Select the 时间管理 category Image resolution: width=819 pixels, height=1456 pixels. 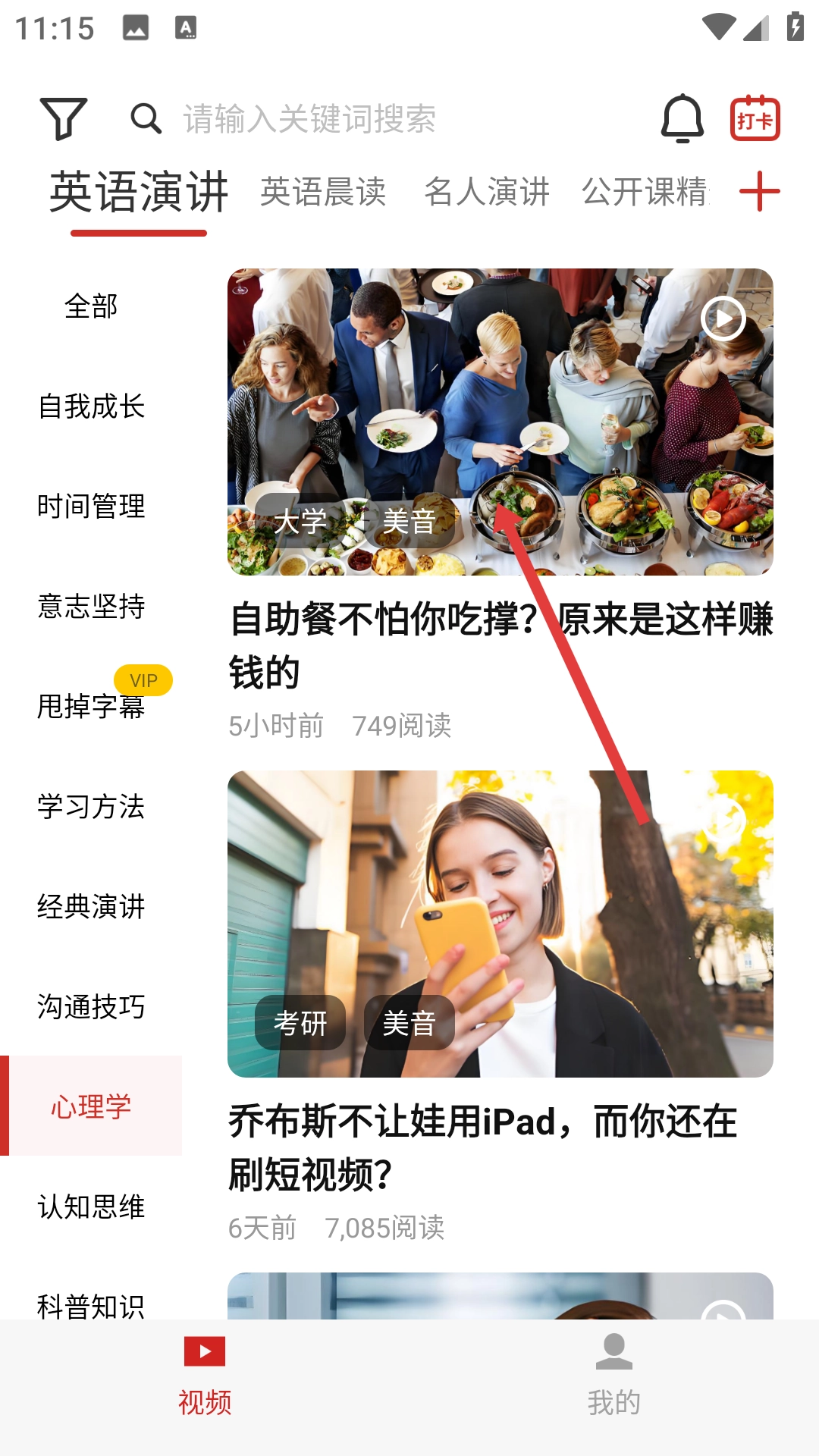tap(91, 507)
